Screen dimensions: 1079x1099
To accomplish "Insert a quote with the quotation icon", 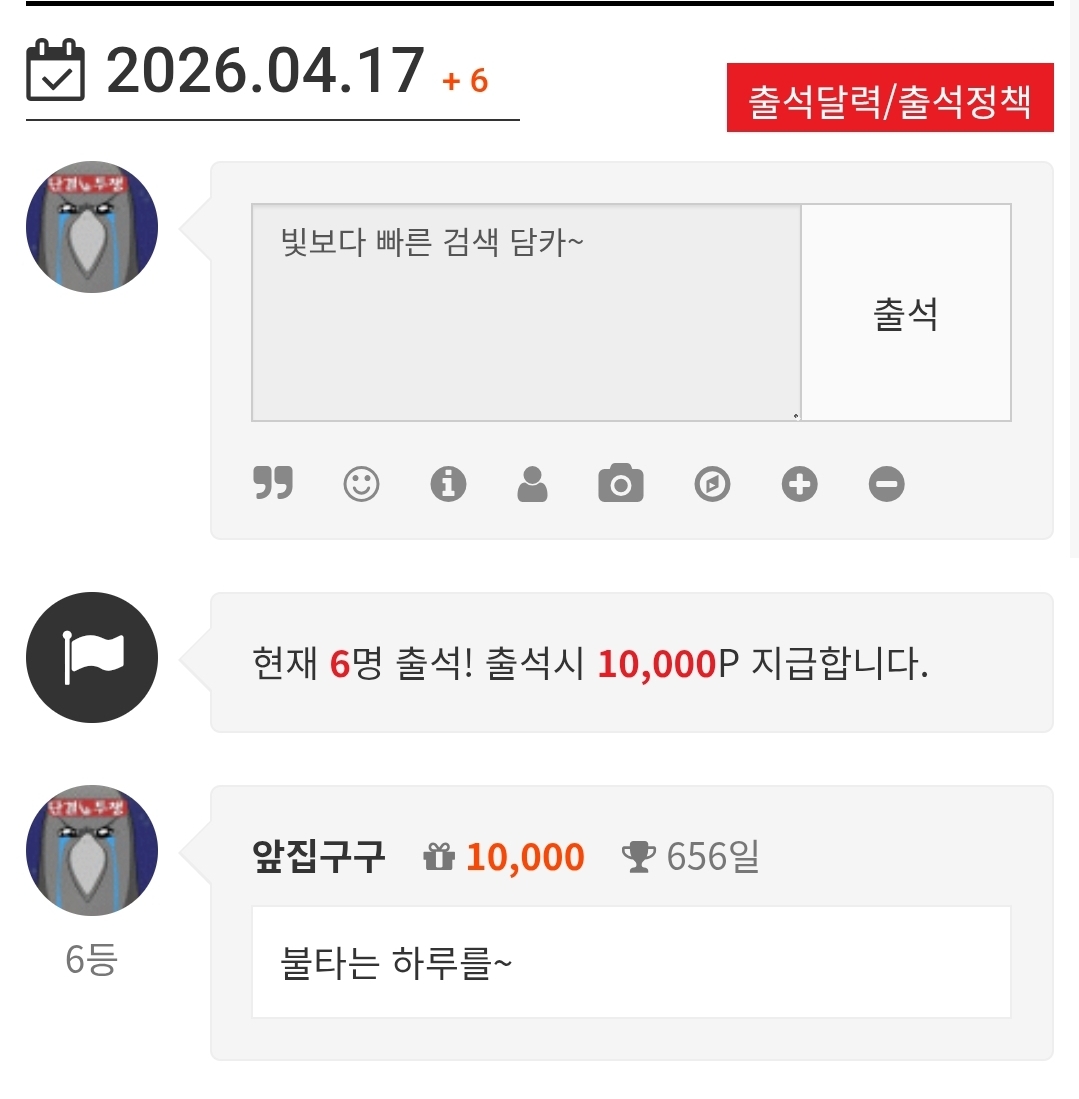I will coord(273,485).
